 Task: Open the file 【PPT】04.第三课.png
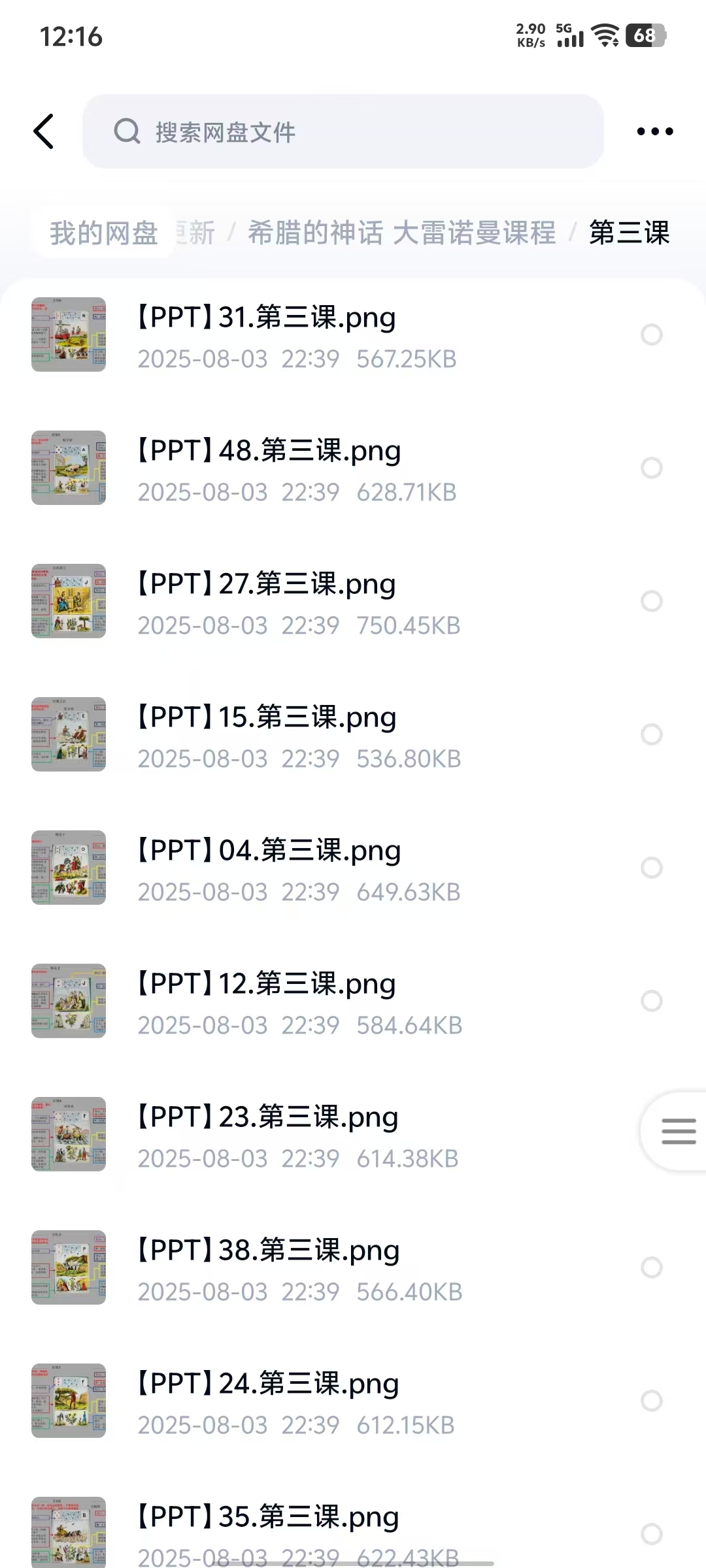click(x=268, y=851)
